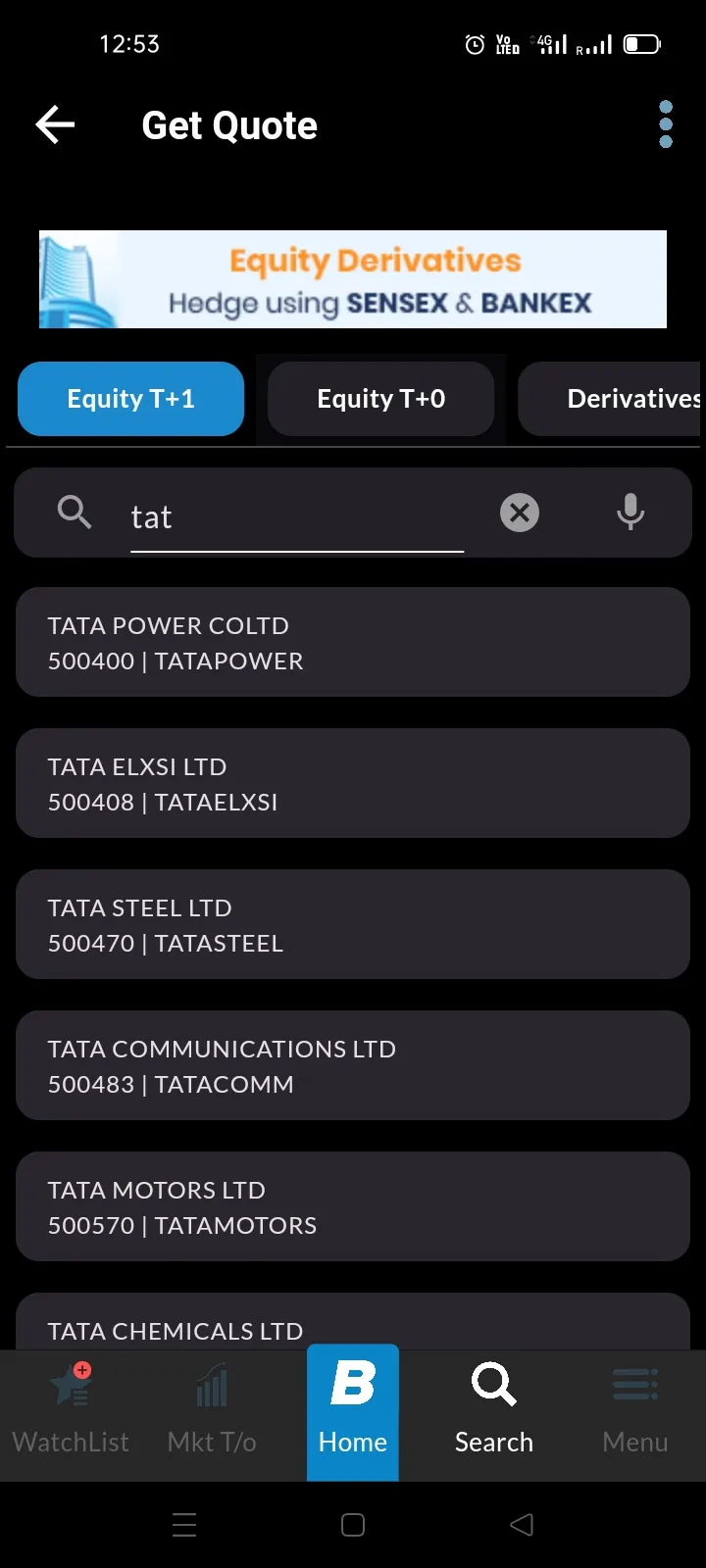Viewport: 706px width, 1568px height.
Task: Go to the Home tab
Action: click(353, 1411)
